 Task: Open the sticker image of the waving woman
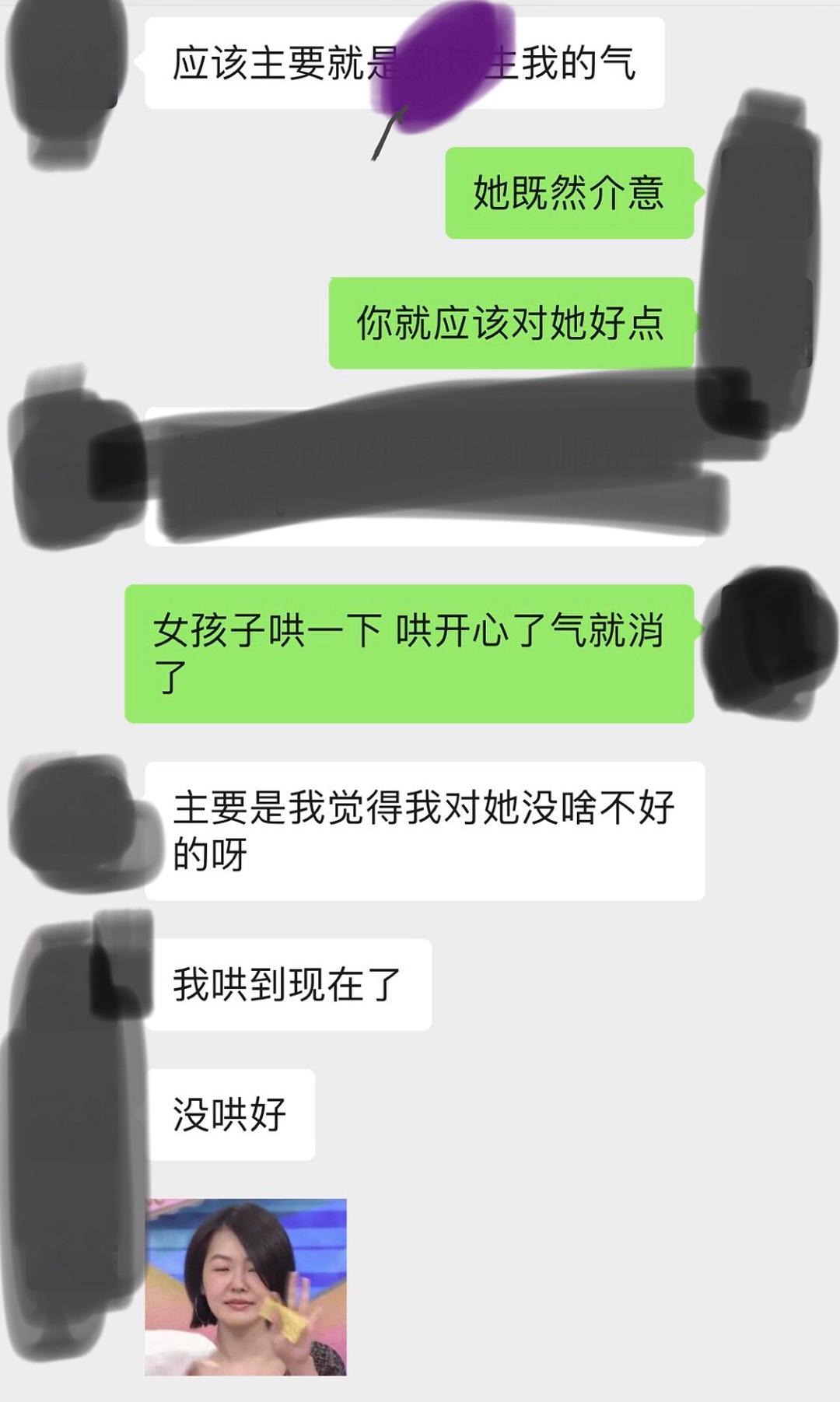(x=246, y=1286)
